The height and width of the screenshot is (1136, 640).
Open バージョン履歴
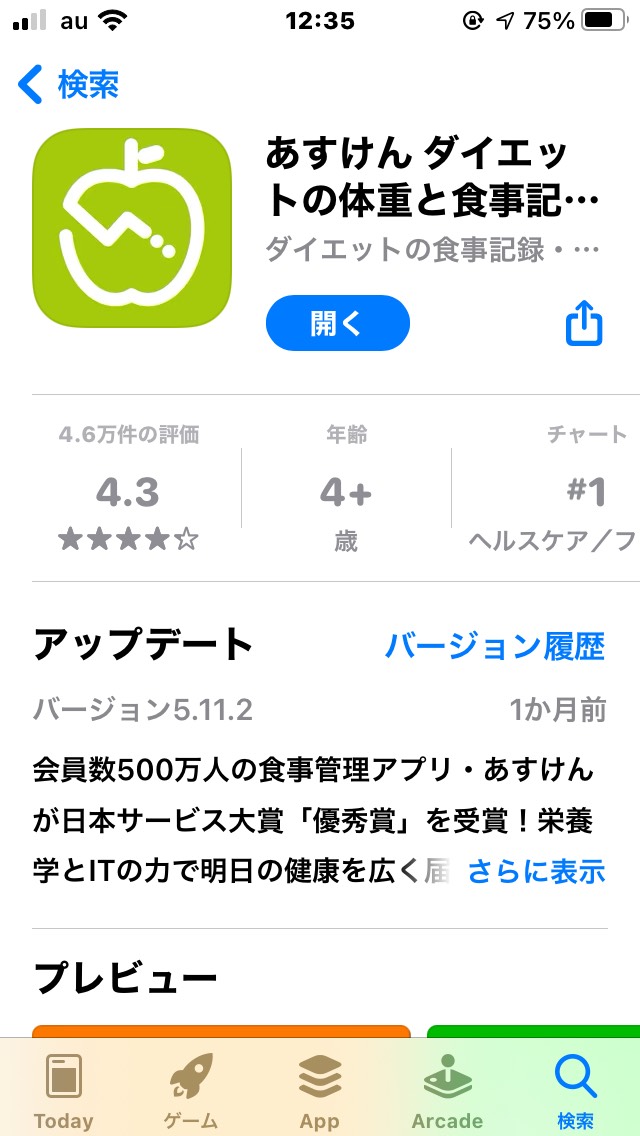(494, 646)
